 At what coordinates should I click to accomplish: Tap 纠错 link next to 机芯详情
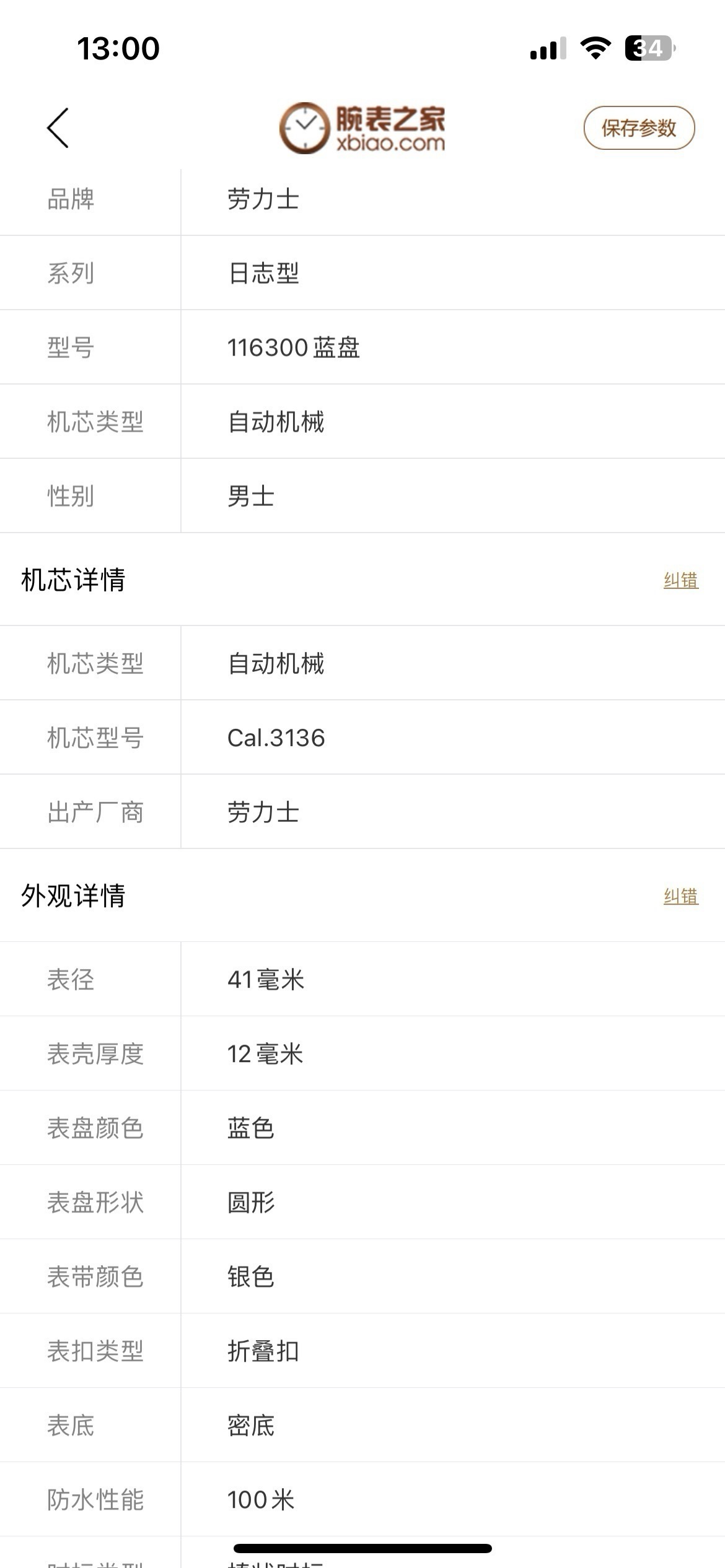pyautogui.click(x=680, y=580)
